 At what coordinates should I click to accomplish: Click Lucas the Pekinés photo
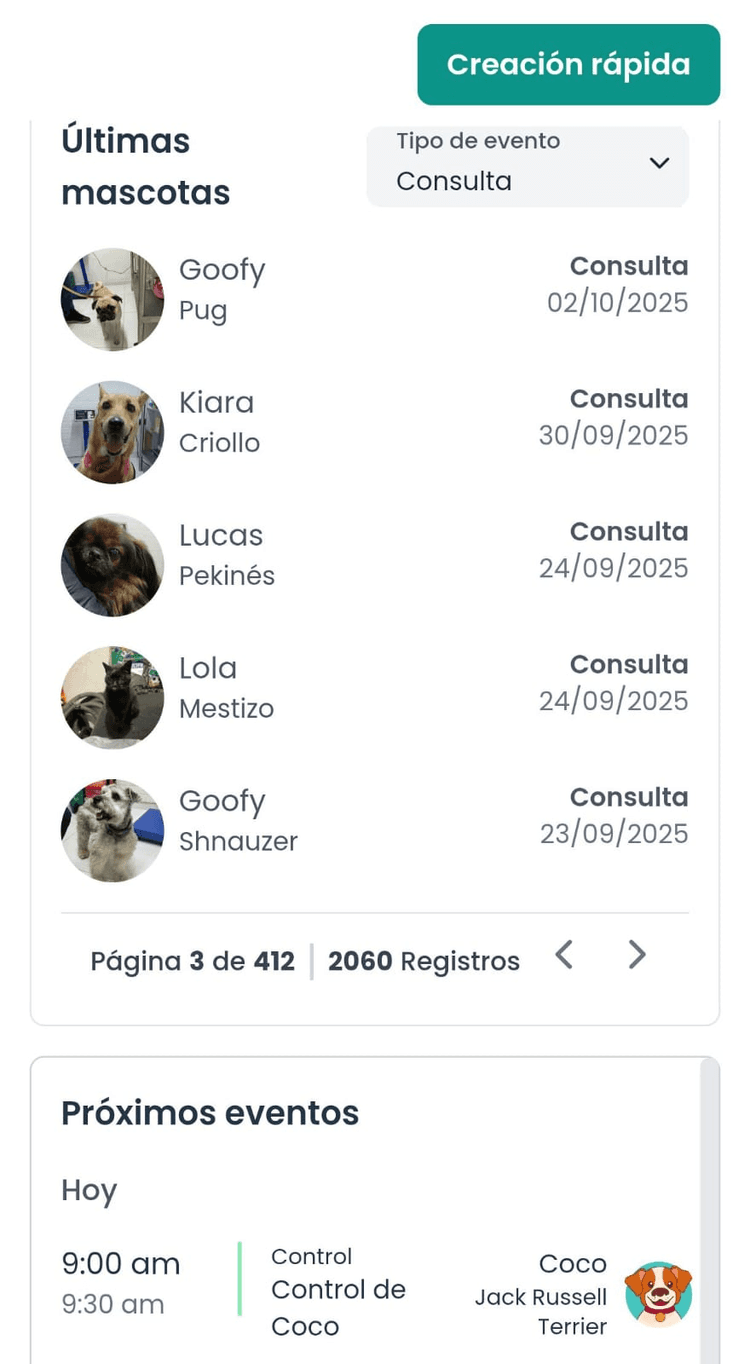112,564
